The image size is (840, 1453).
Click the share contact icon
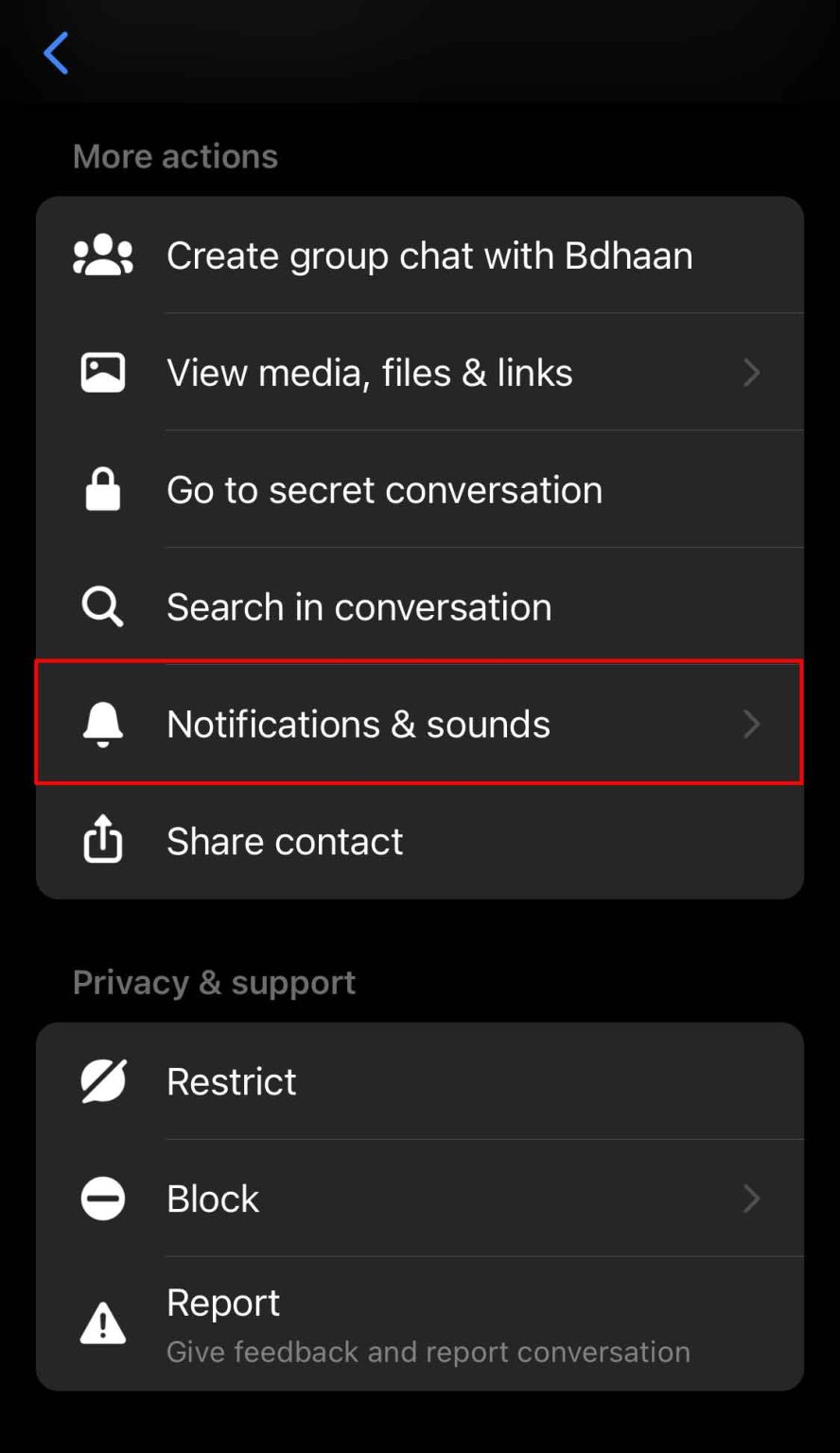point(102,841)
